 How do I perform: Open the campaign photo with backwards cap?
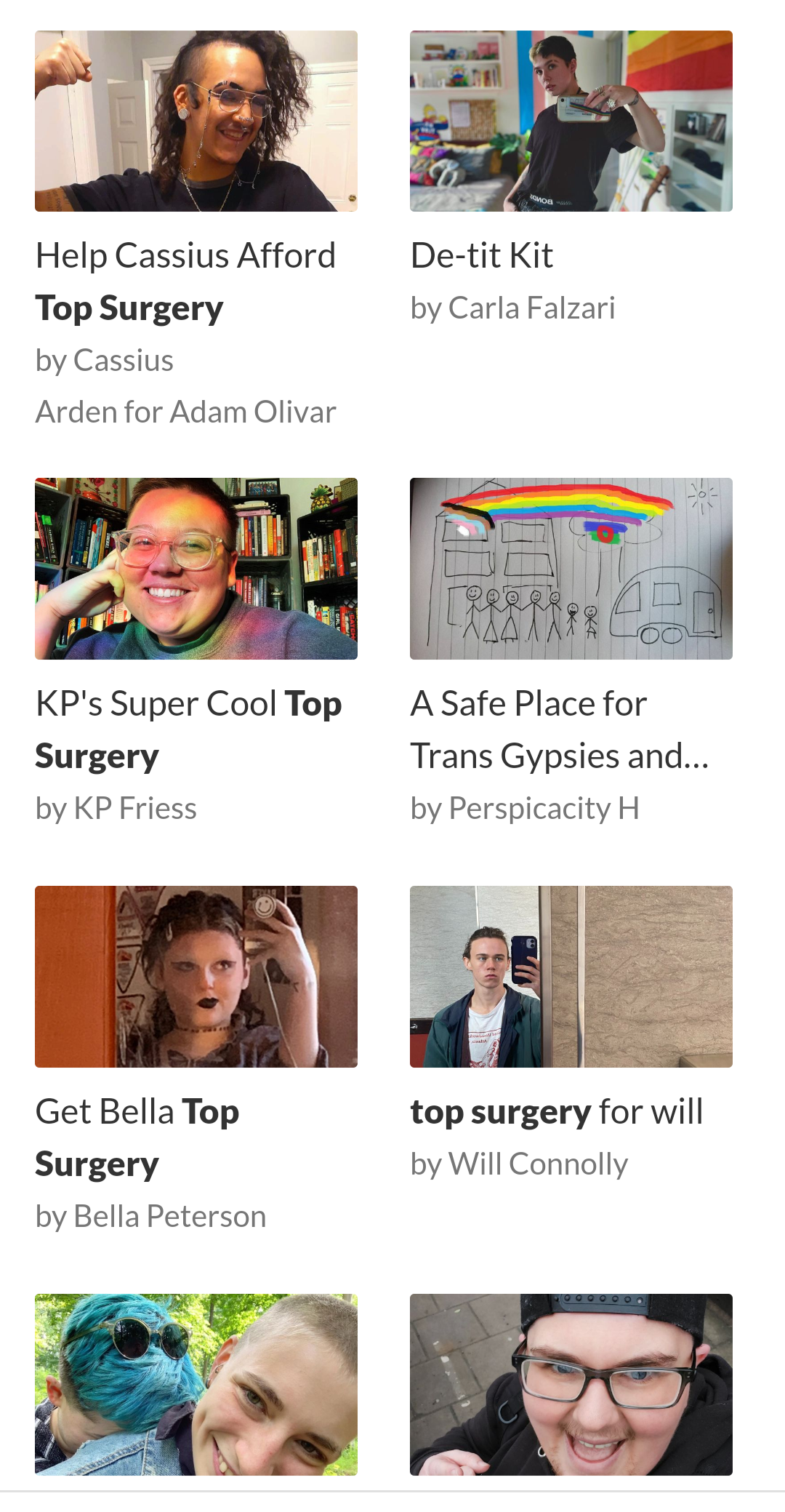coord(571,1384)
